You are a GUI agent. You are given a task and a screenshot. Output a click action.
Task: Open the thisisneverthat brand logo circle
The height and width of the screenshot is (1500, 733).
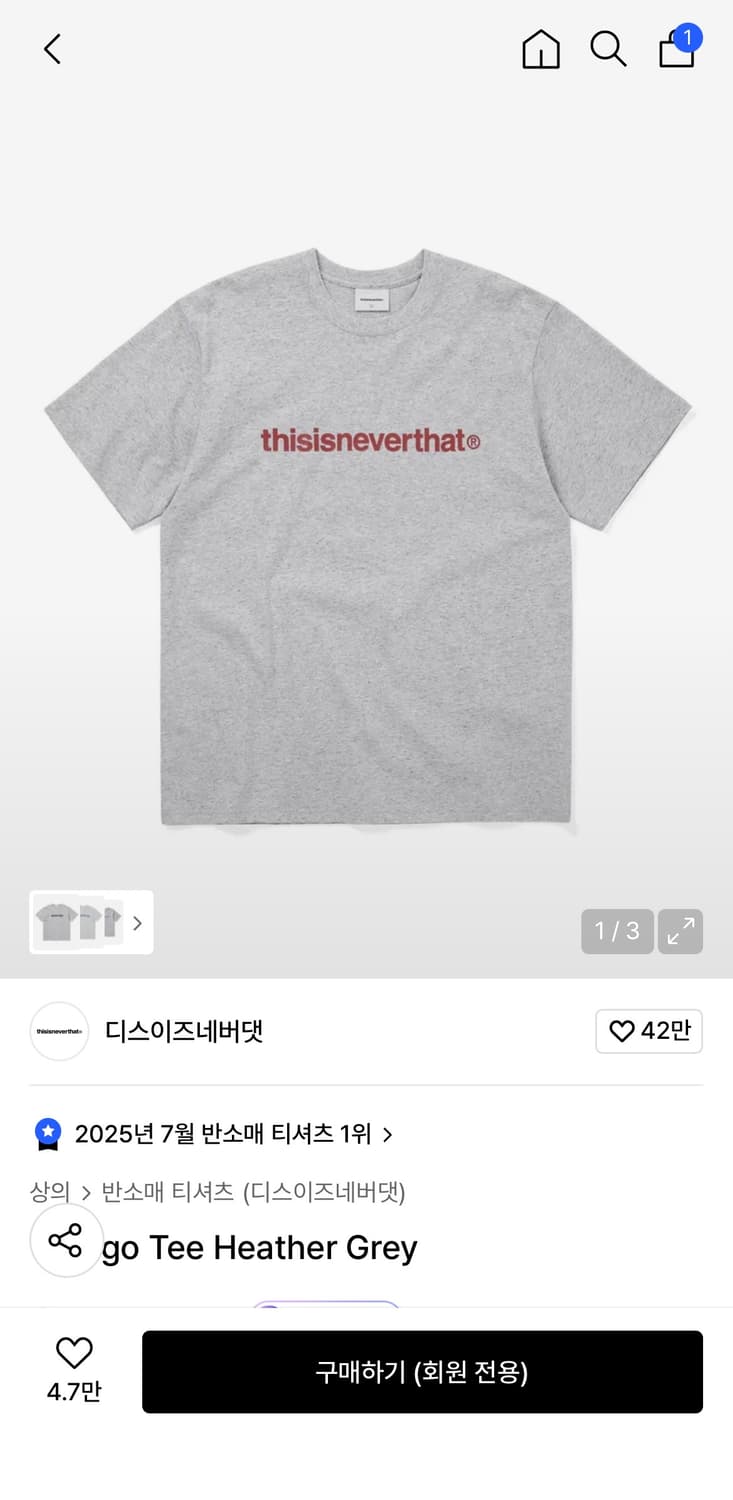click(59, 1031)
